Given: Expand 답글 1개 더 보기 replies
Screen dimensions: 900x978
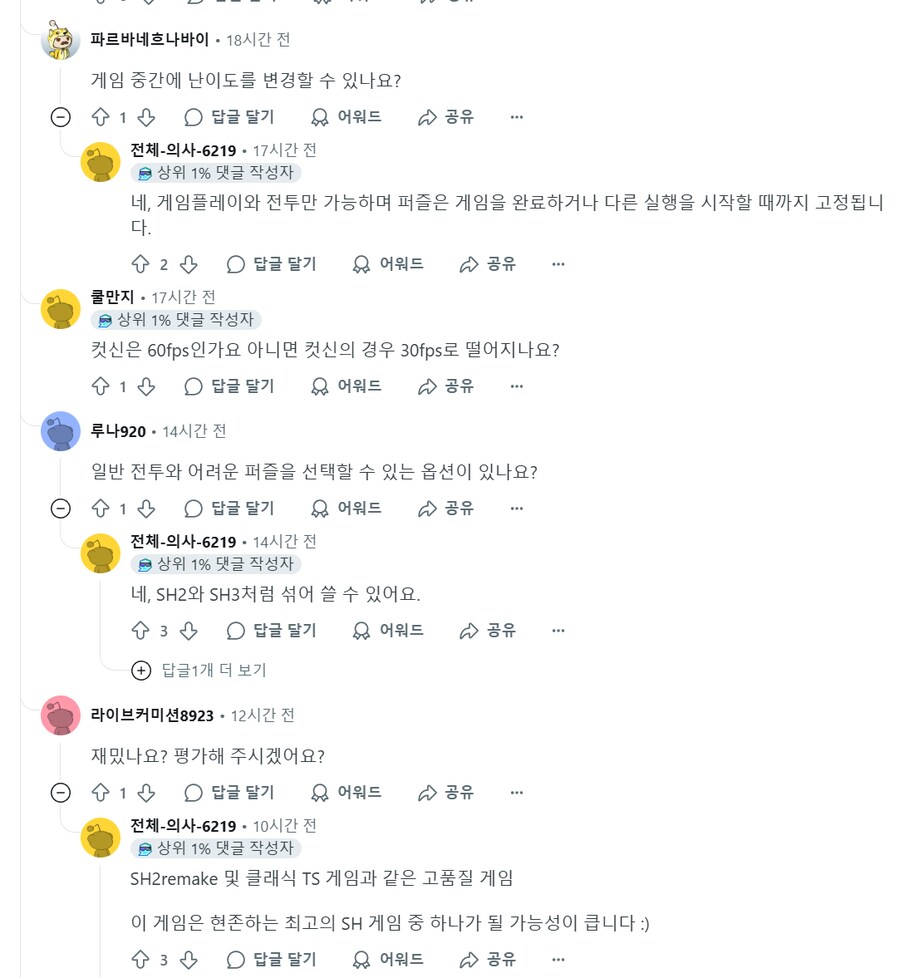Looking at the screenshot, I should pyautogui.click(x=199, y=670).
